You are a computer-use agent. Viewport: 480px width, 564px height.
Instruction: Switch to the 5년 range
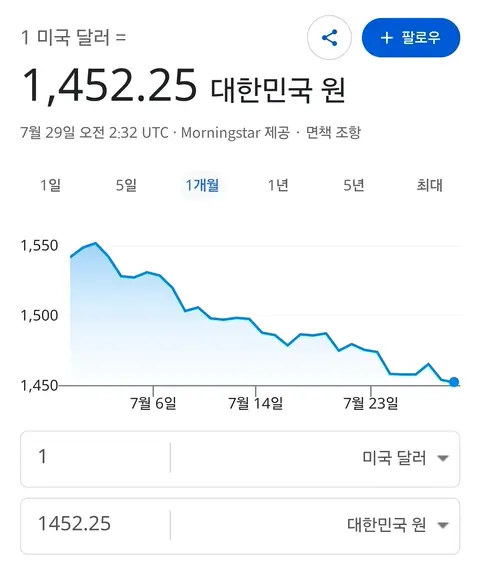354,185
